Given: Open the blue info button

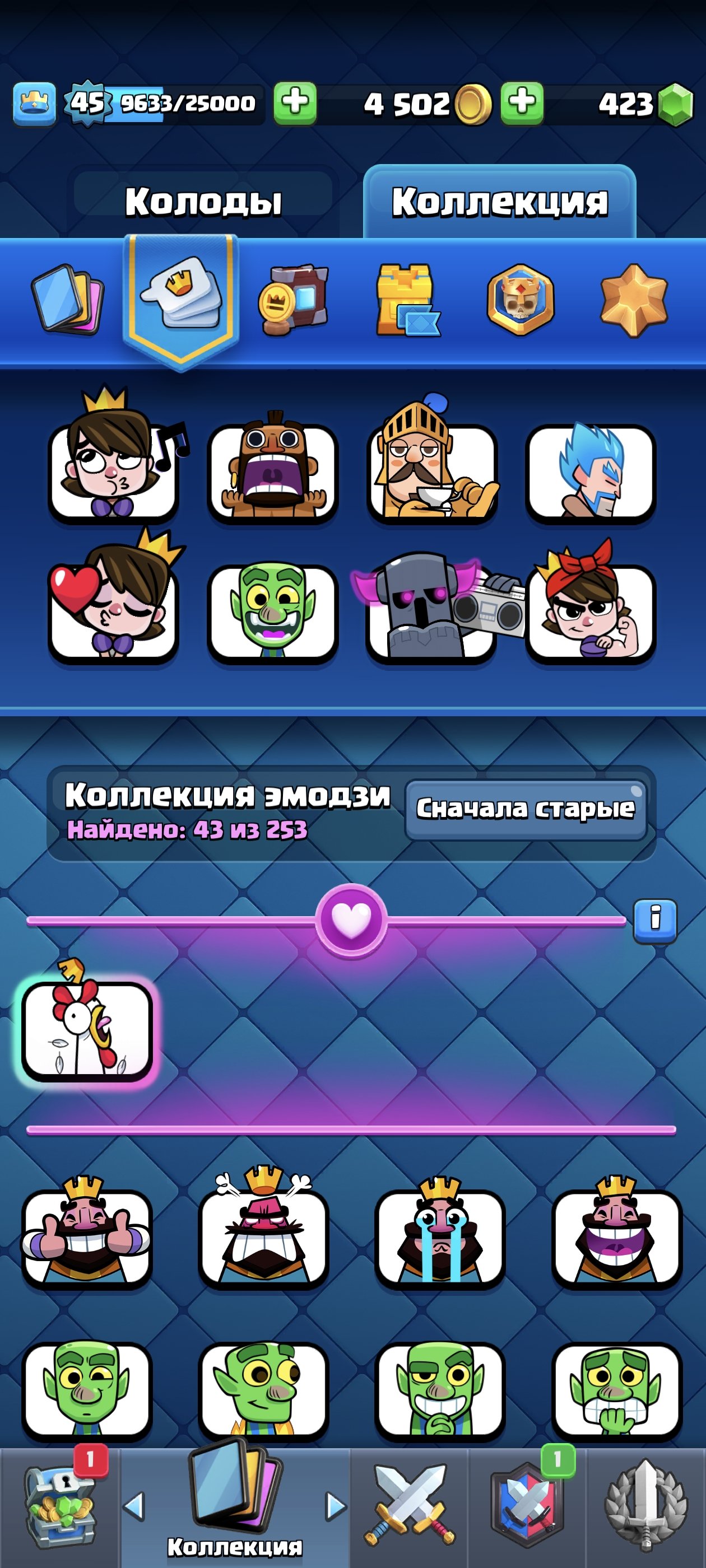Looking at the screenshot, I should pyautogui.click(x=655, y=920).
